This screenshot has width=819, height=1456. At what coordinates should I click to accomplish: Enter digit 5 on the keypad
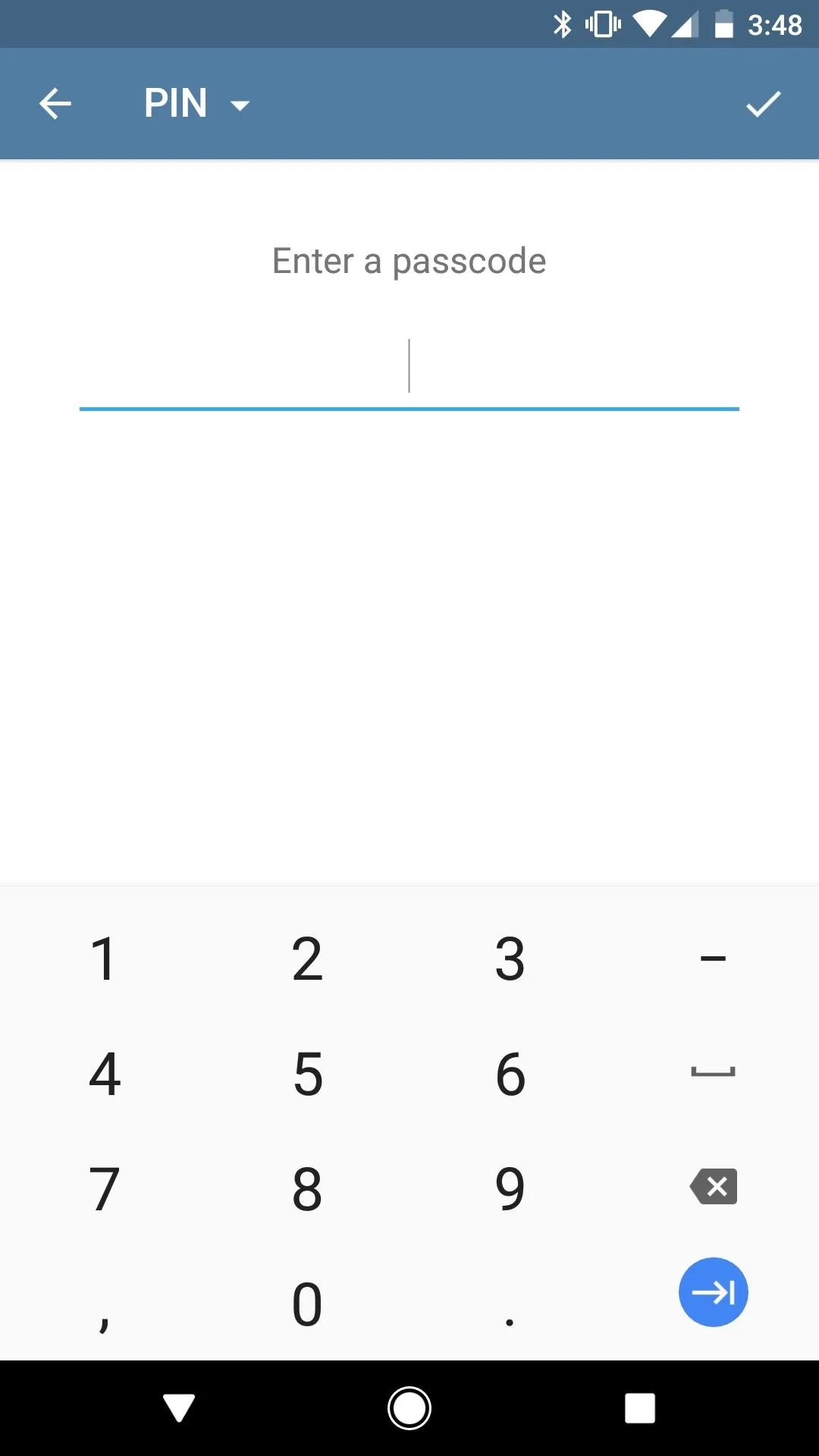[307, 1074]
